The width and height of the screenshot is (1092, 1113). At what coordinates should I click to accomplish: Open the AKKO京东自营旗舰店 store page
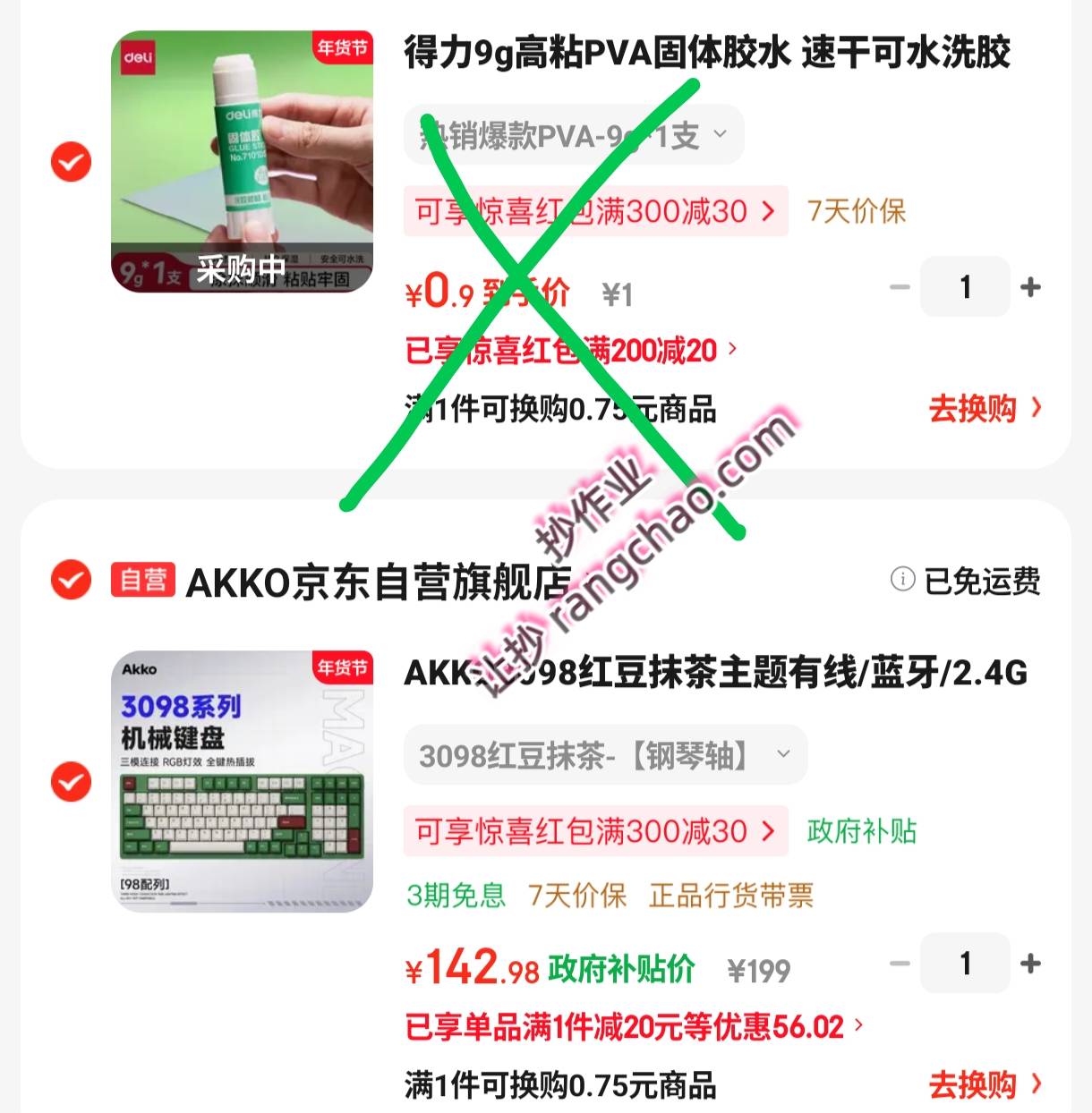(x=376, y=582)
